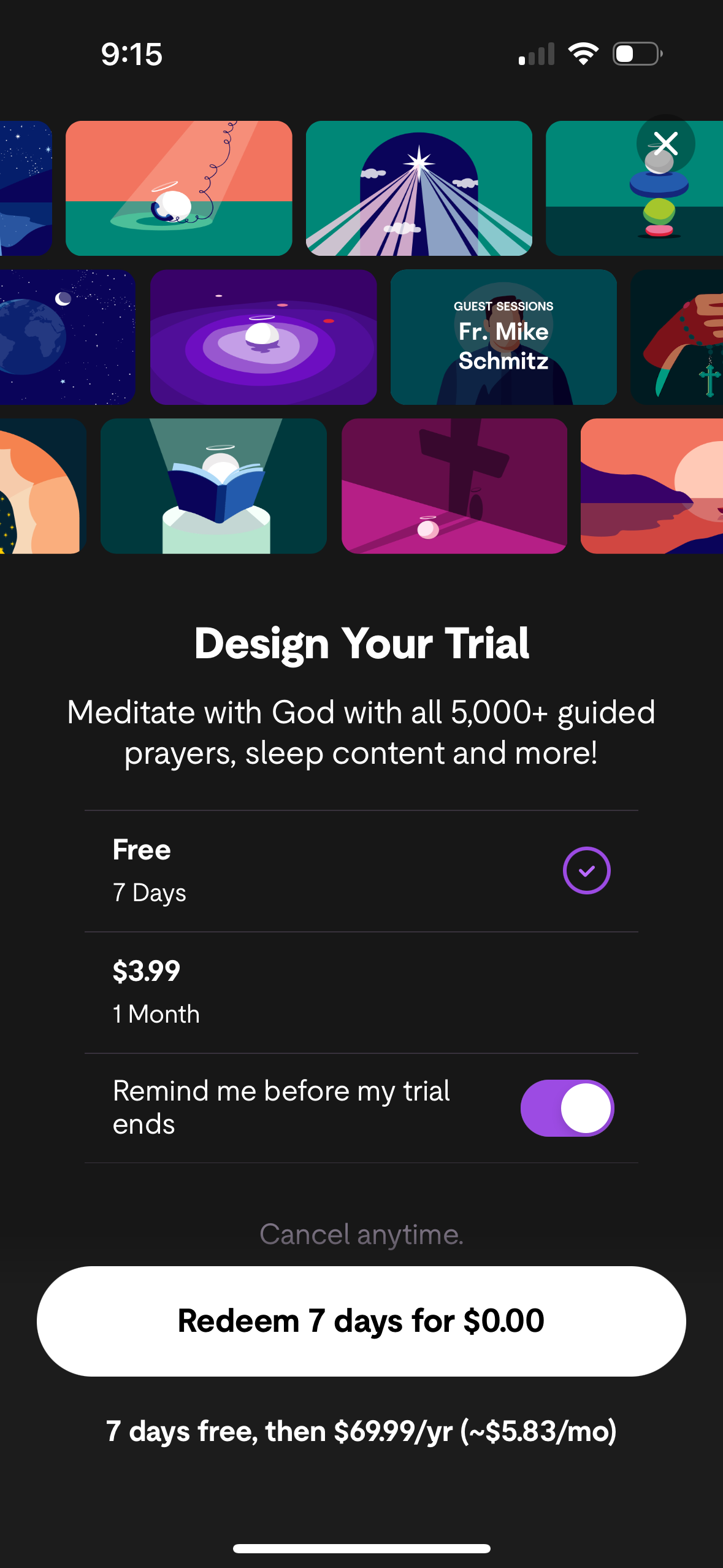The width and height of the screenshot is (723, 1568).
Task: Dismiss the trial offer with the X
Action: [665, 144]
